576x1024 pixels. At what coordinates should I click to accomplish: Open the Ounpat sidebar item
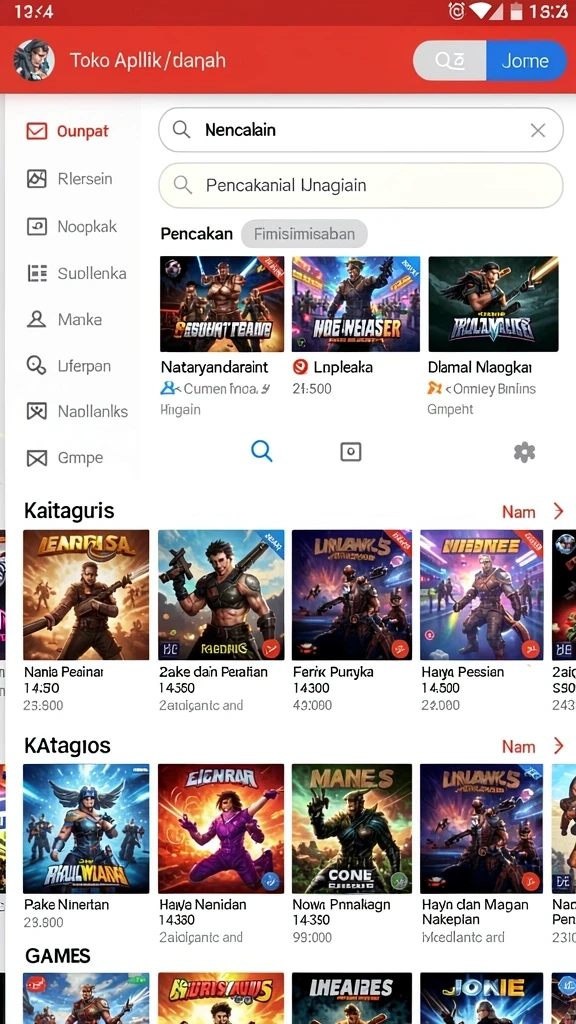(68, 131)
